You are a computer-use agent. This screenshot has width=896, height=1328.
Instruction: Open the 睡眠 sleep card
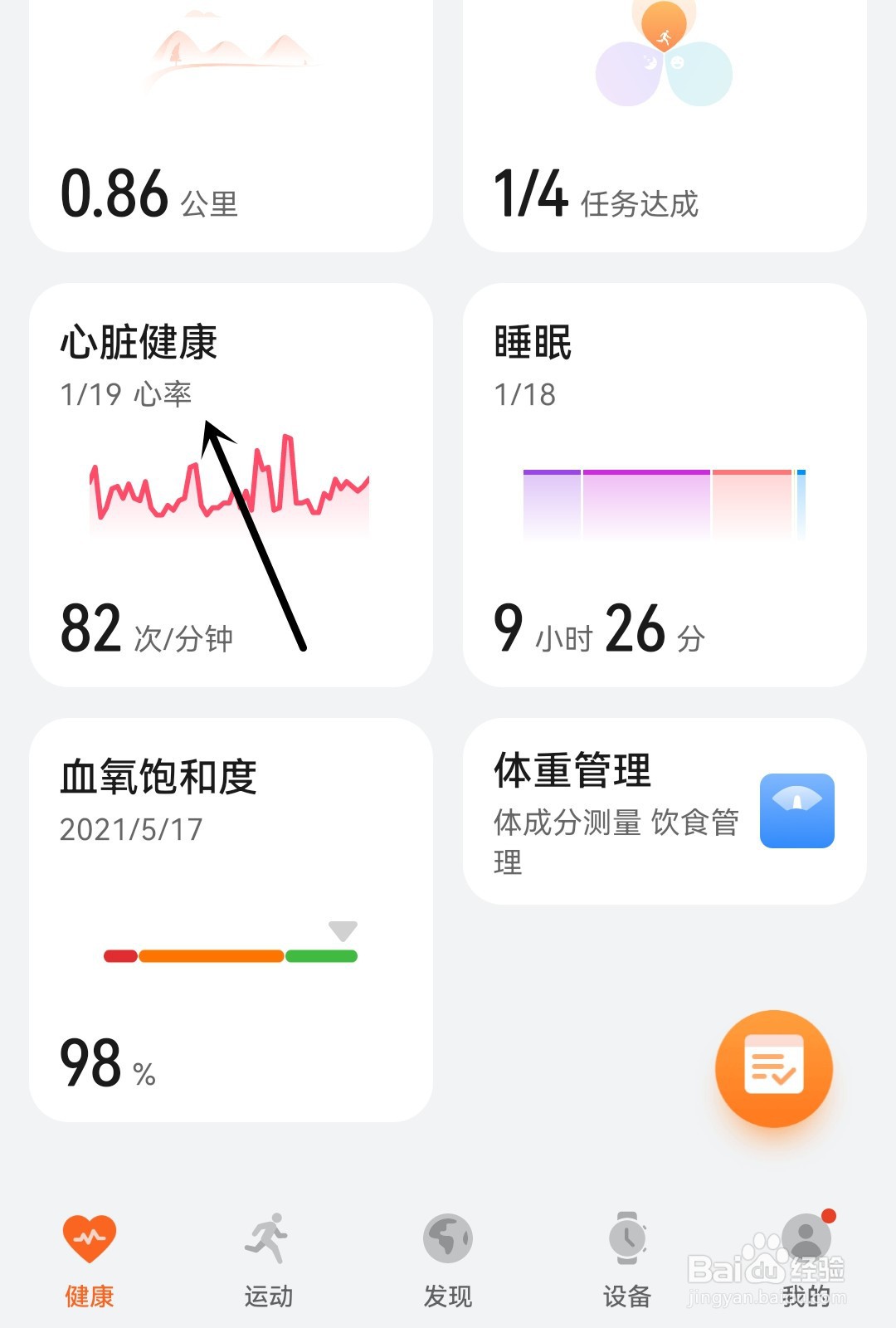click(x=665, y=486)
